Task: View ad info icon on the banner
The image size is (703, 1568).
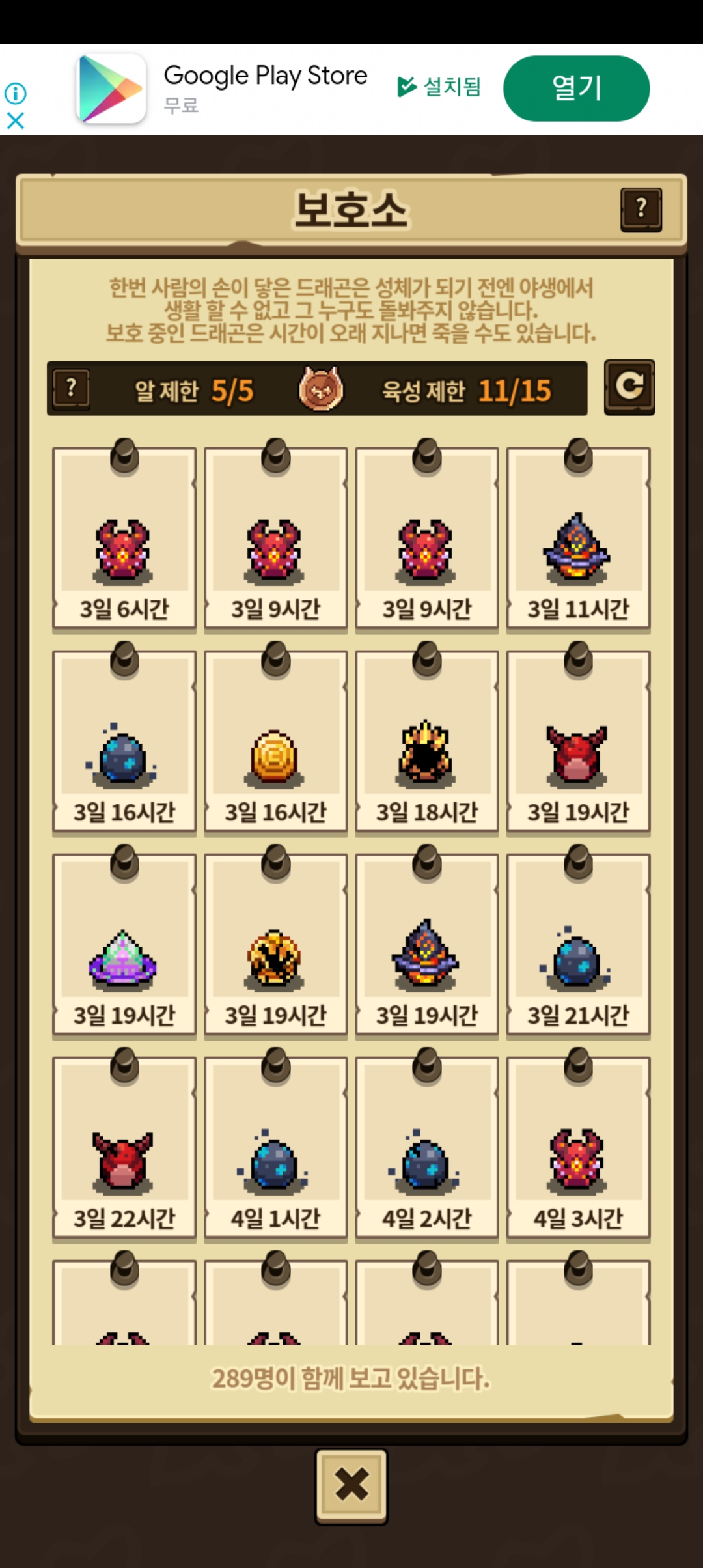Action: [x=16, y=94]
